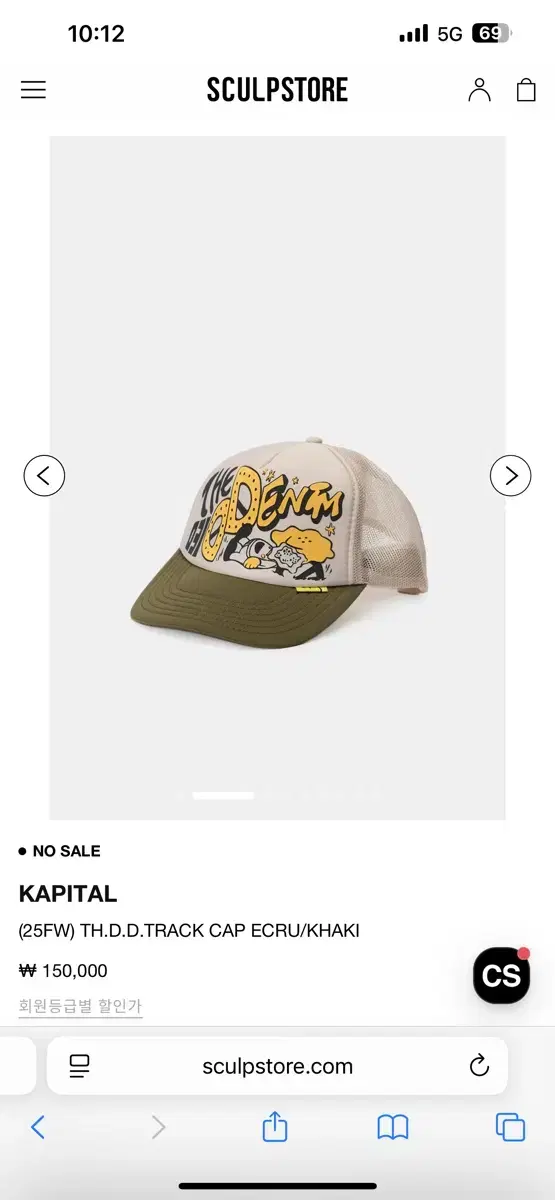Tap the sculpstore.com address bar
The width and height of the screenshot is (555, 1200).
(x=277, y=1066)
